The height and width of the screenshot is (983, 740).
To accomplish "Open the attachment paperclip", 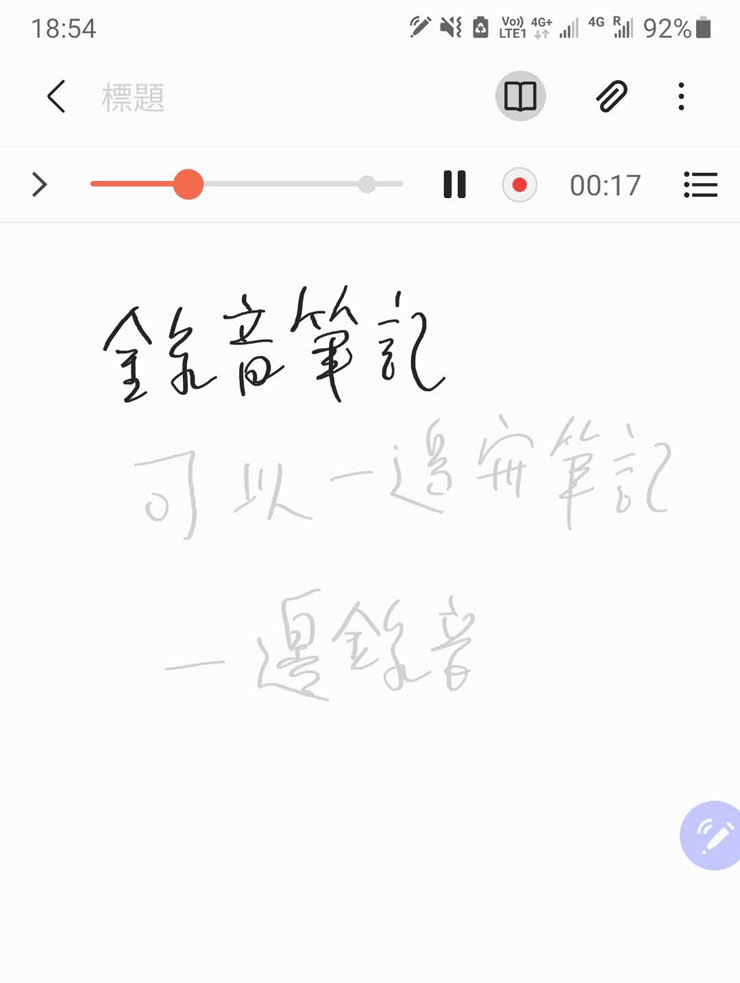I will [611, 97].
